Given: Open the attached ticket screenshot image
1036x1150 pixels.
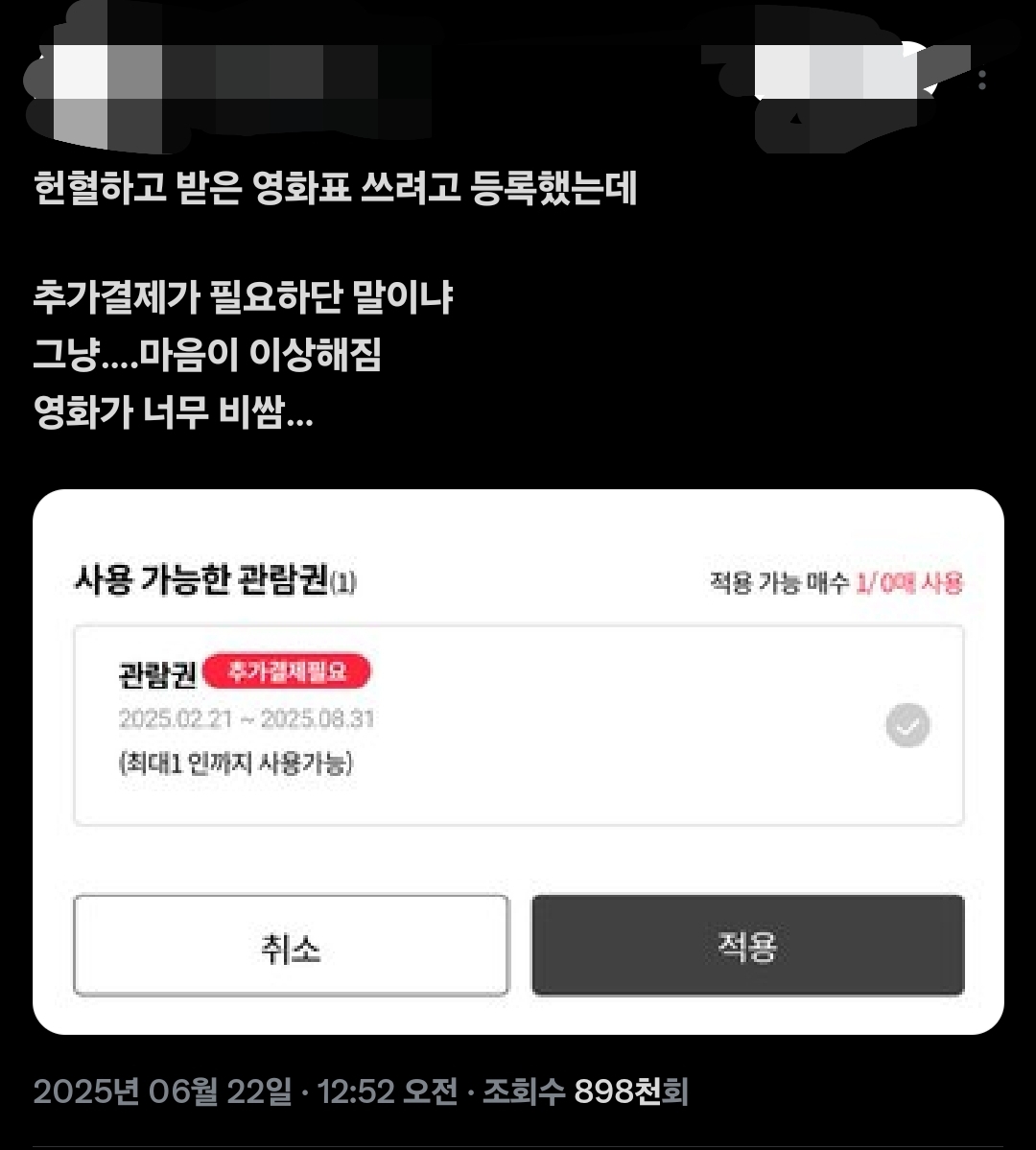Looking at the screenshot, I should coord(518,761).
